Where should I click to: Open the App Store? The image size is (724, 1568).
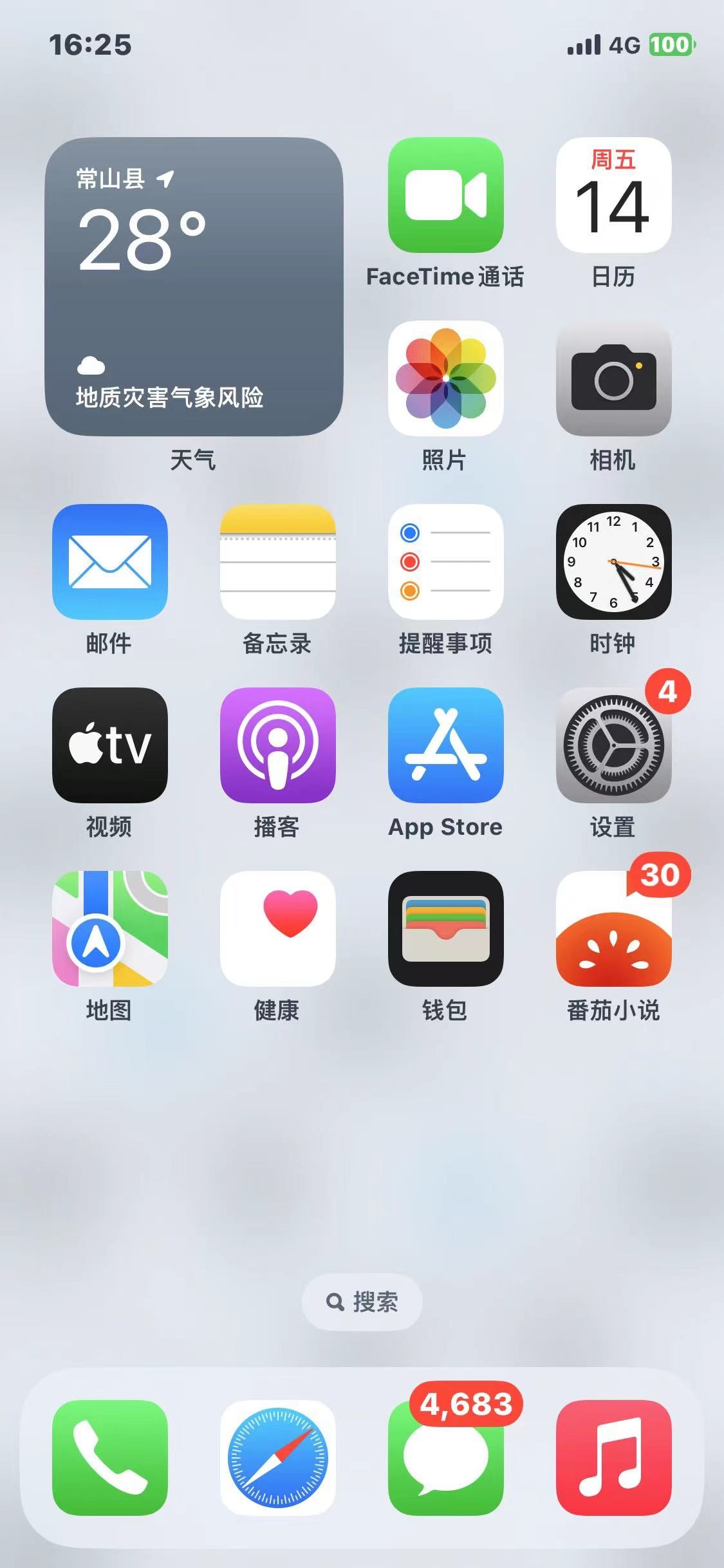pos(445,745)
